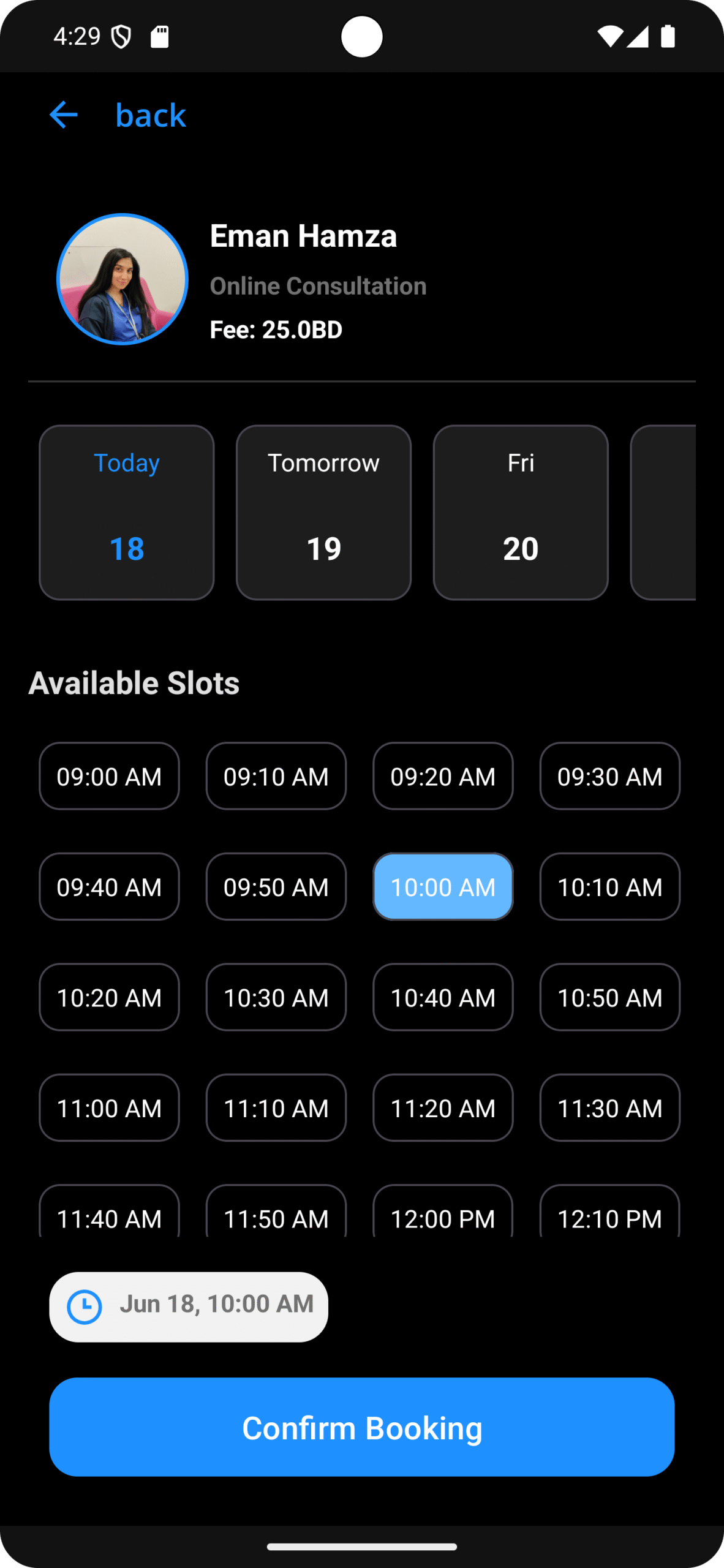724x1568 pixels.
Task: Choose Fri 20 date card
Action: (521, 512)
